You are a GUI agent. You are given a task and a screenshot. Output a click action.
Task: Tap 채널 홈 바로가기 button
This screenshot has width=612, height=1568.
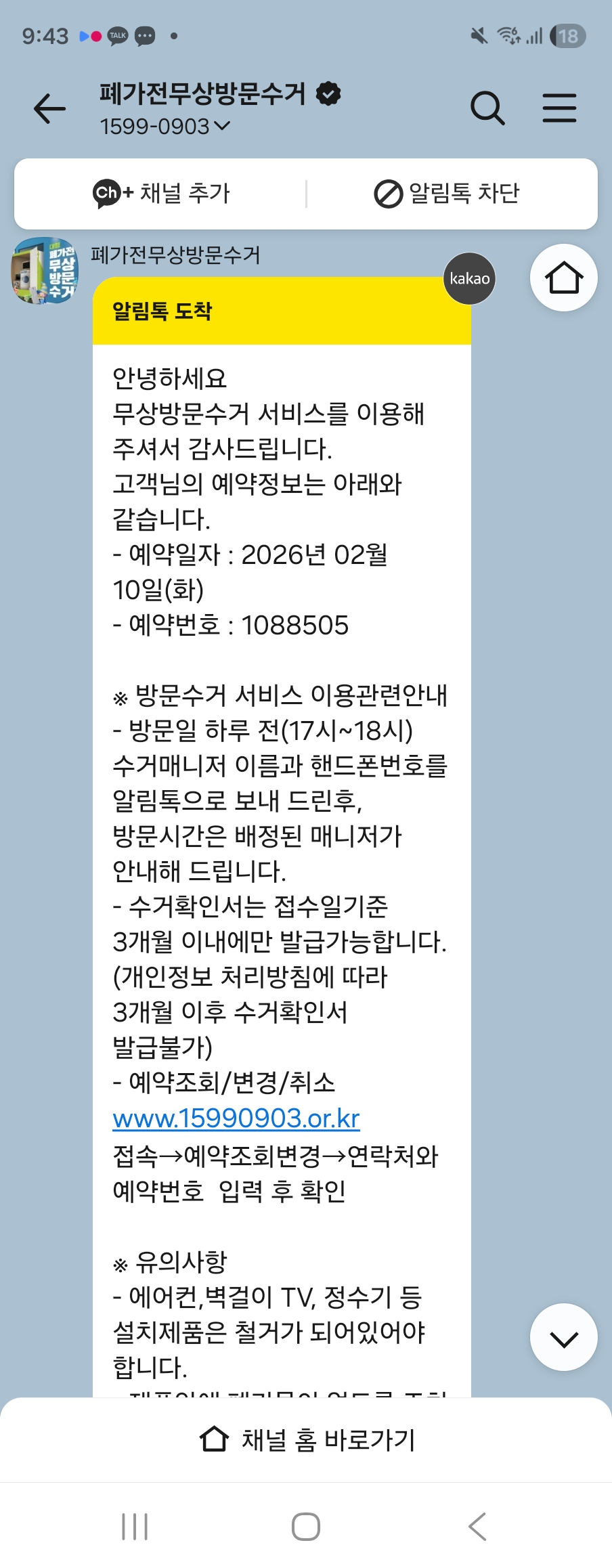pos(306,1440)
